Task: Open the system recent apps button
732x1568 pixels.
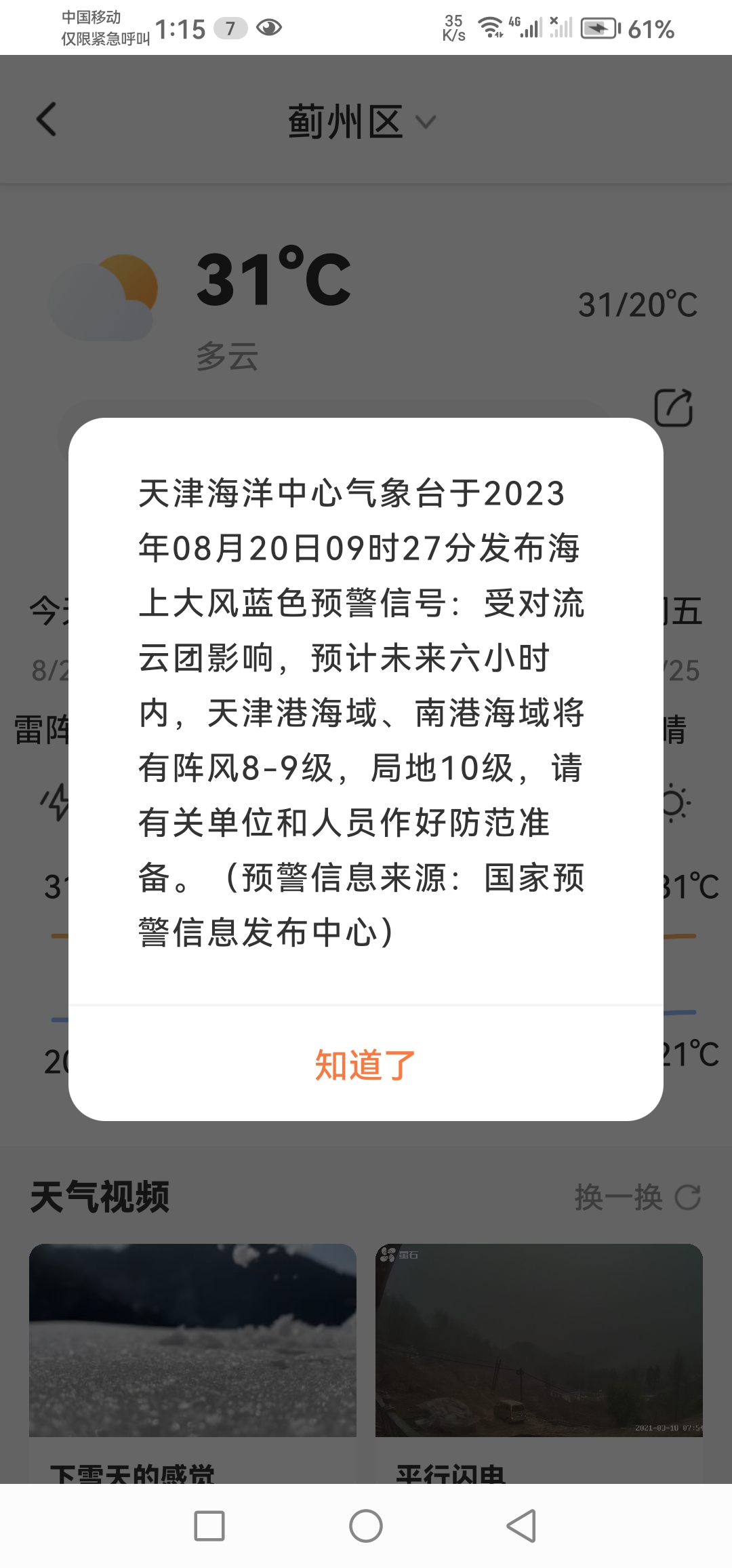Action: [x=209, y=1526]
